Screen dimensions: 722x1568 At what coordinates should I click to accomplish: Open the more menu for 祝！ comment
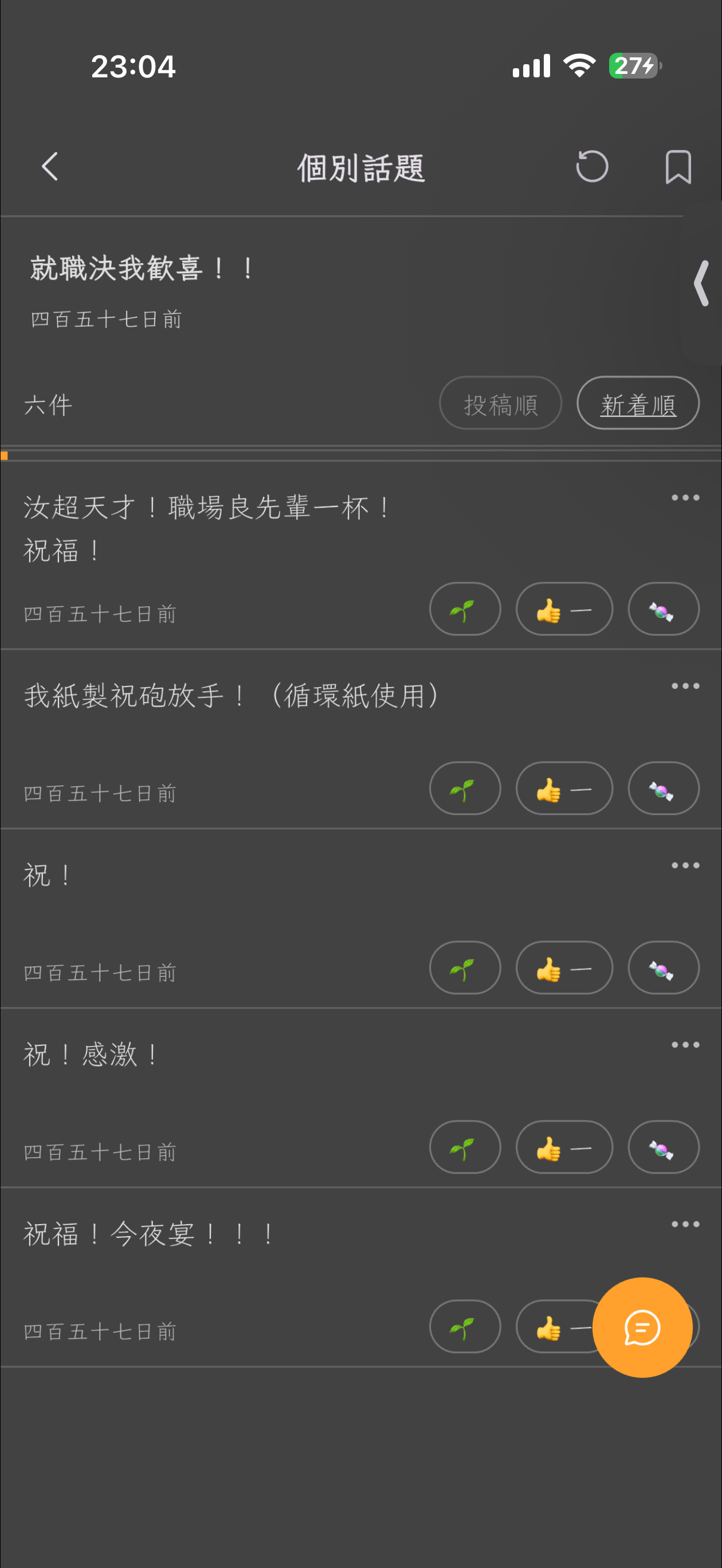685,865
